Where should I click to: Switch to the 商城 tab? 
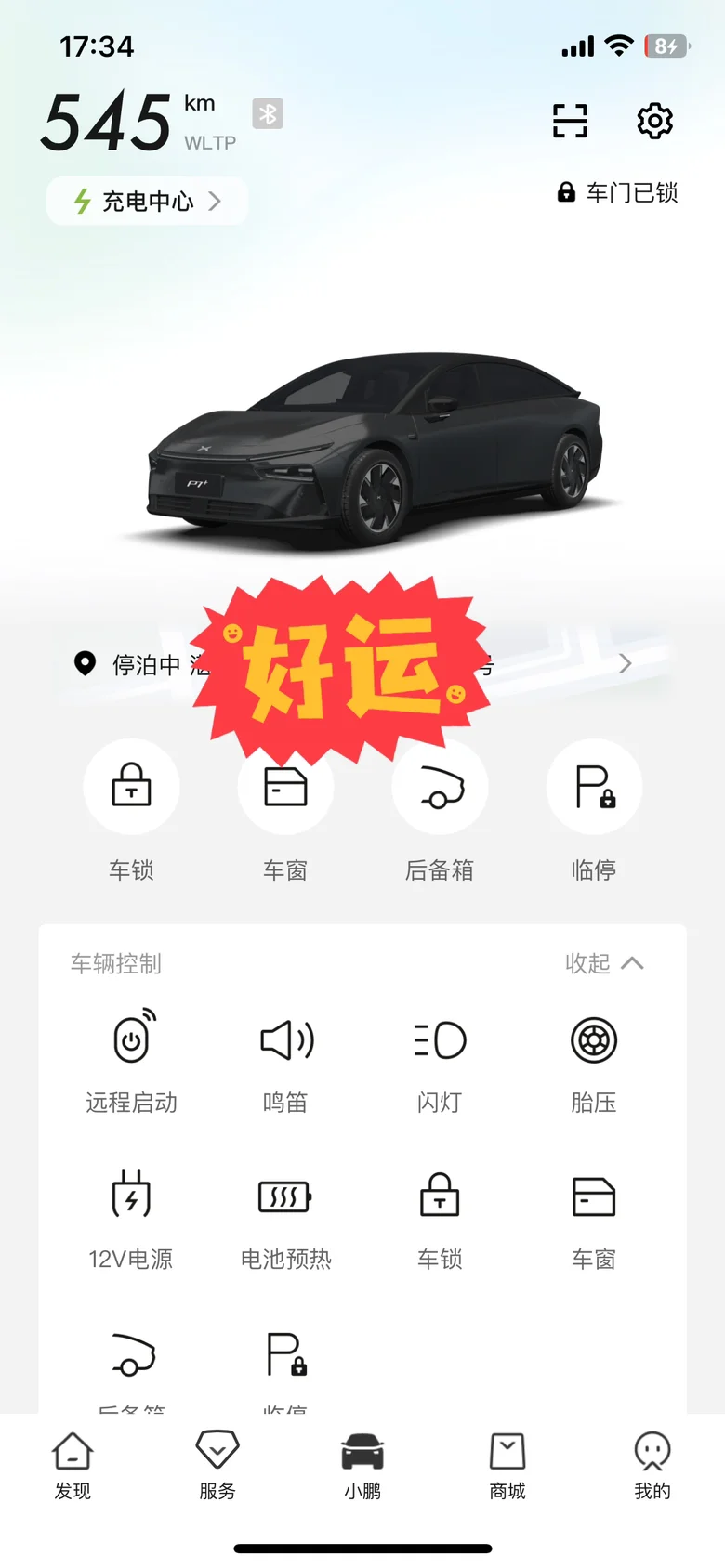pyautogui.click(x=507, y=1466)
